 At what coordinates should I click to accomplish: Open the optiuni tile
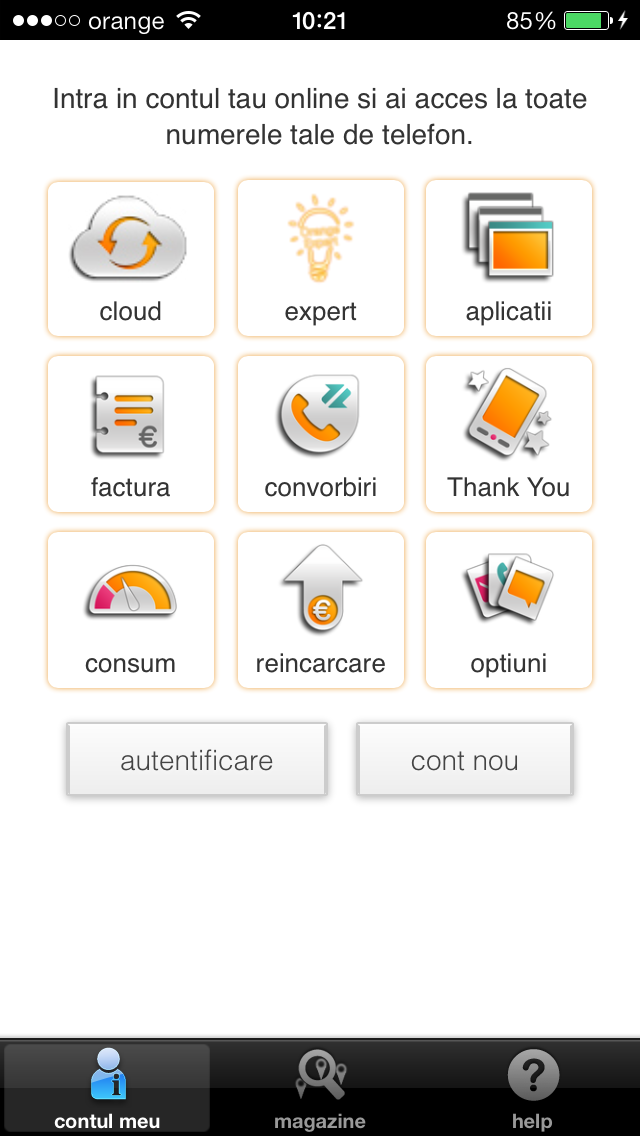pos(509,610)
